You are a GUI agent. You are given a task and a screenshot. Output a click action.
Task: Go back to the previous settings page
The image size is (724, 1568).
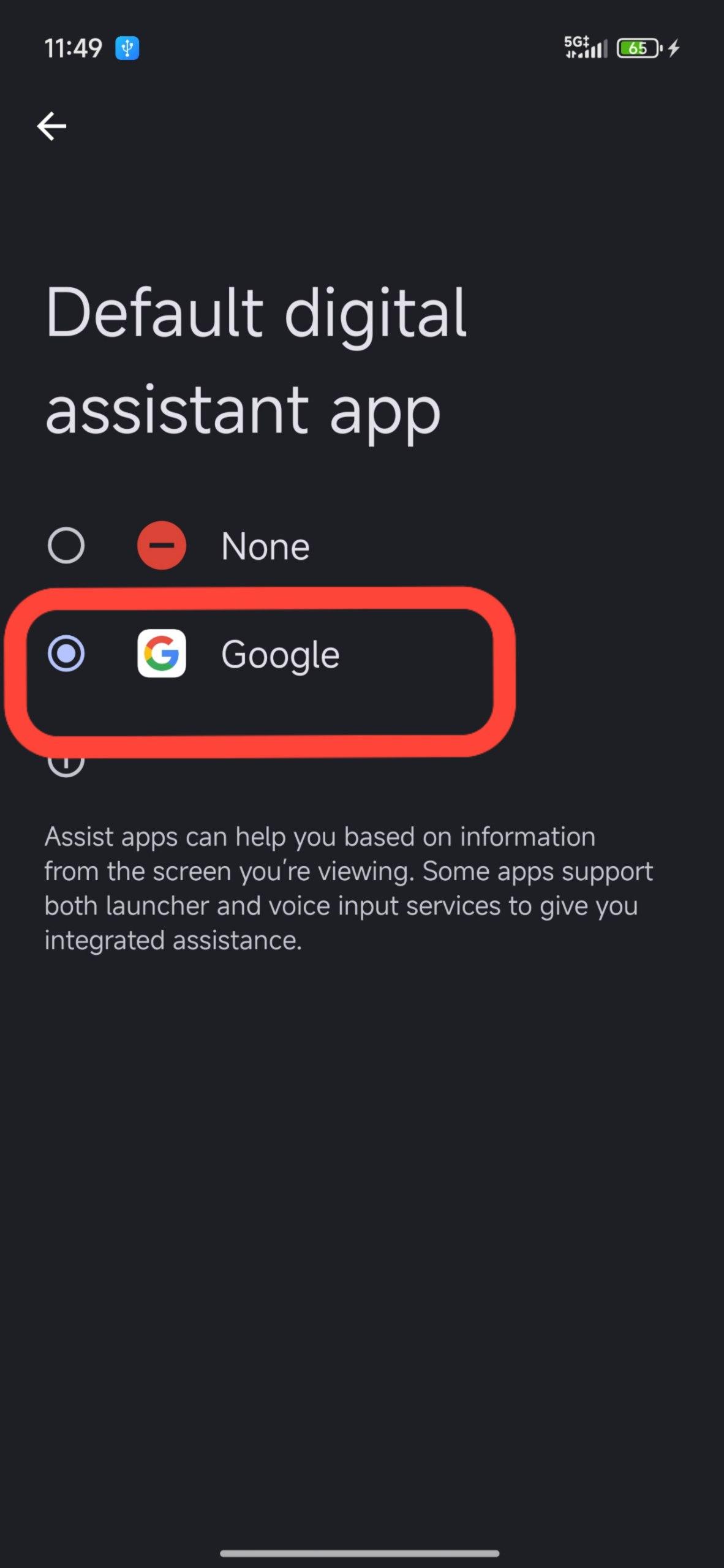(x=51, y=126)
